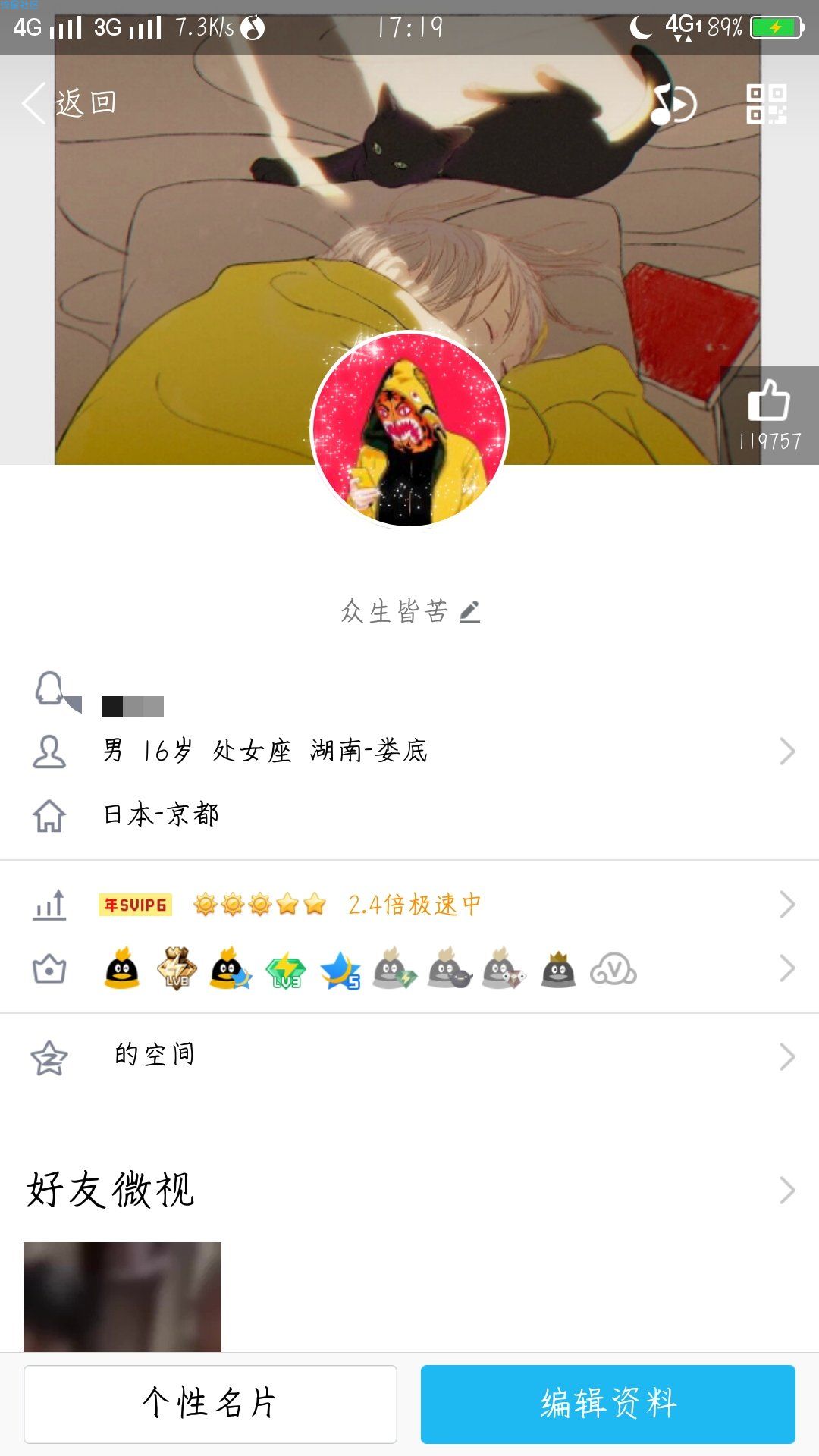
Task: Open the QR code card icon
Action: (766, 104)
